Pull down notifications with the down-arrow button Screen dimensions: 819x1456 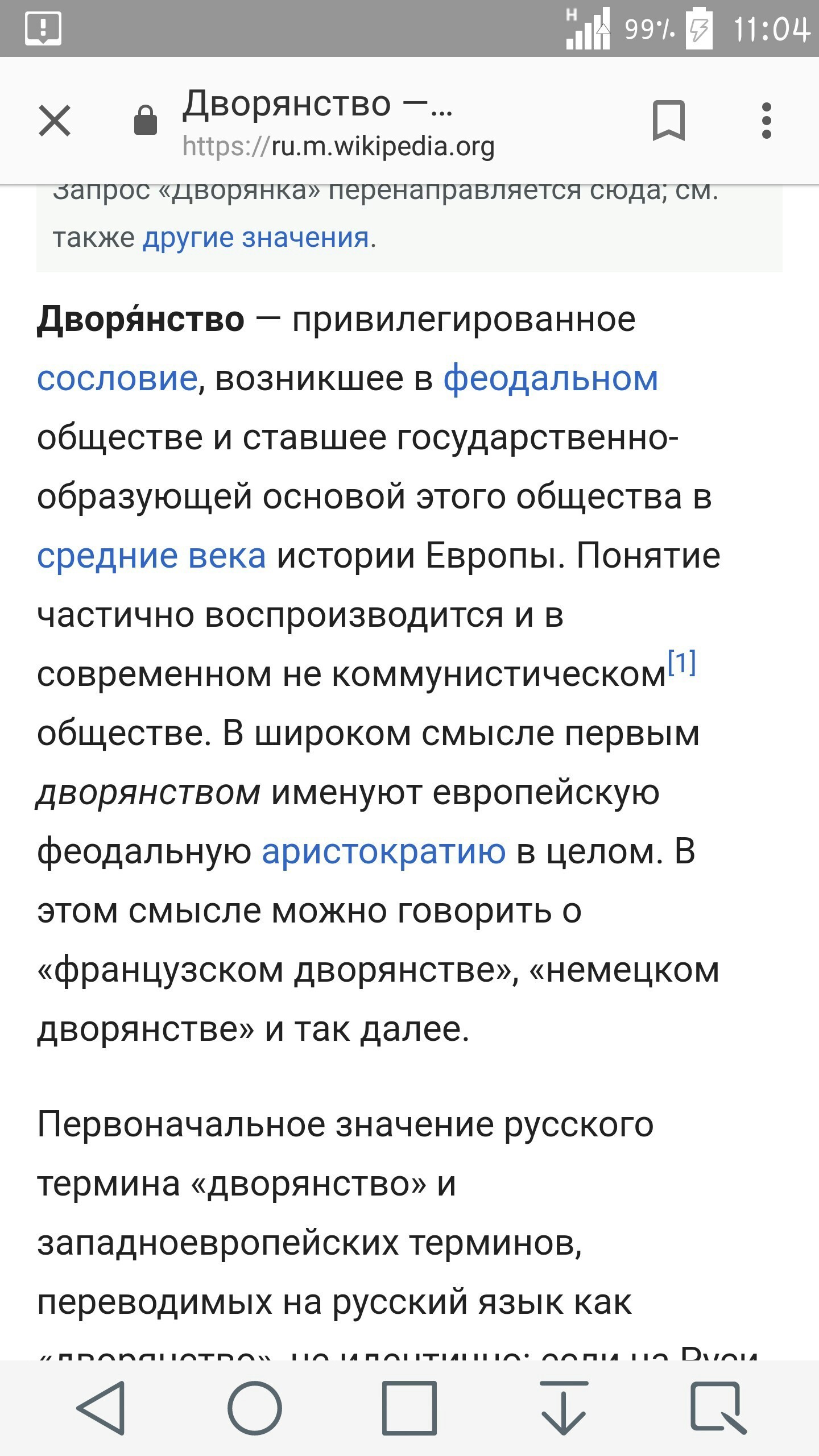(x=564, y=1408)
